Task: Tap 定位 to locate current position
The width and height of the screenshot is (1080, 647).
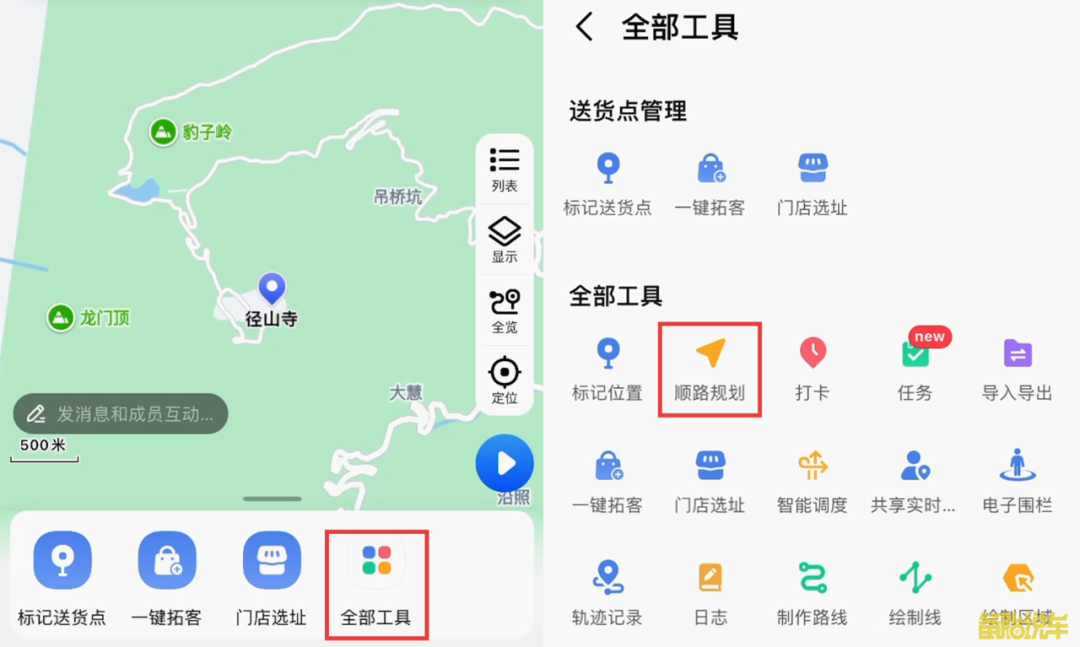Action: [x=504, y=380]
